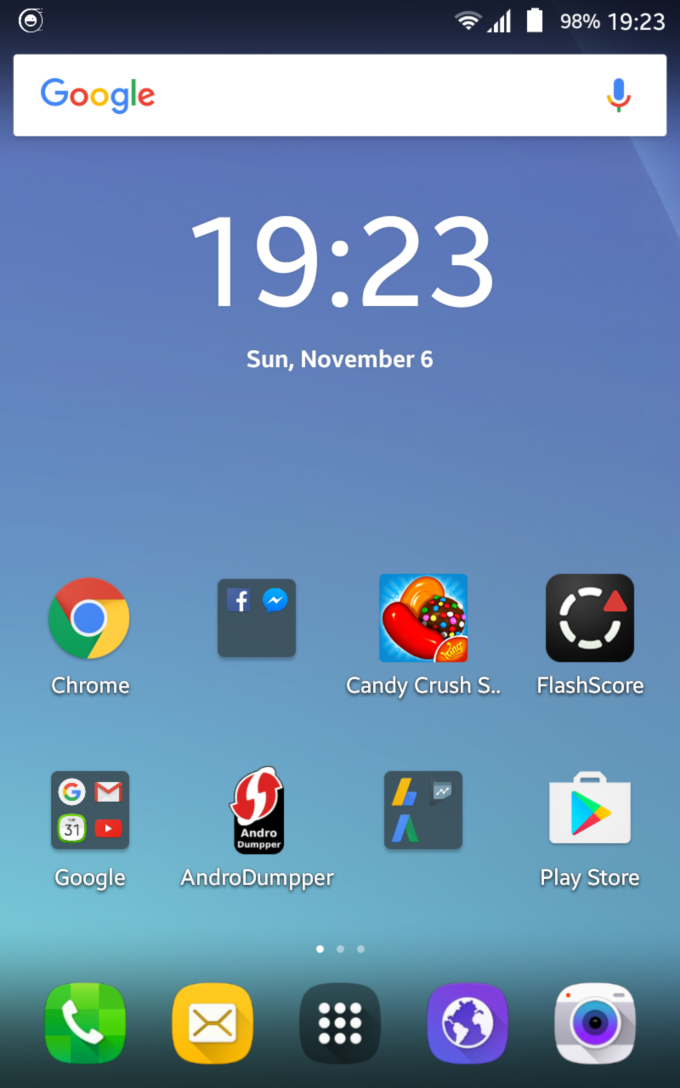
Task: Open the Google apps folder
Action: click(90, 810)
